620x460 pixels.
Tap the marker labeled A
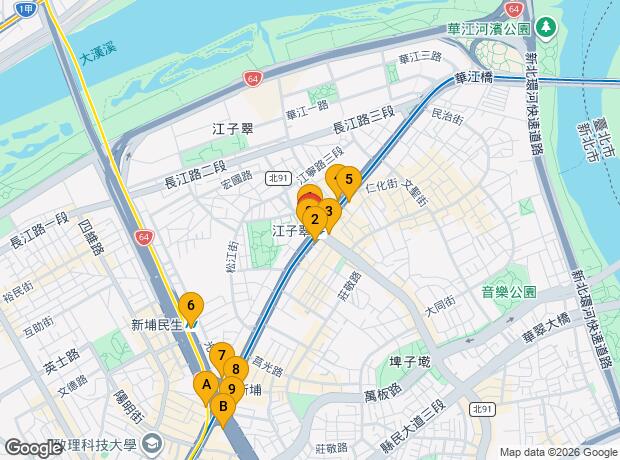coord(206,384)
